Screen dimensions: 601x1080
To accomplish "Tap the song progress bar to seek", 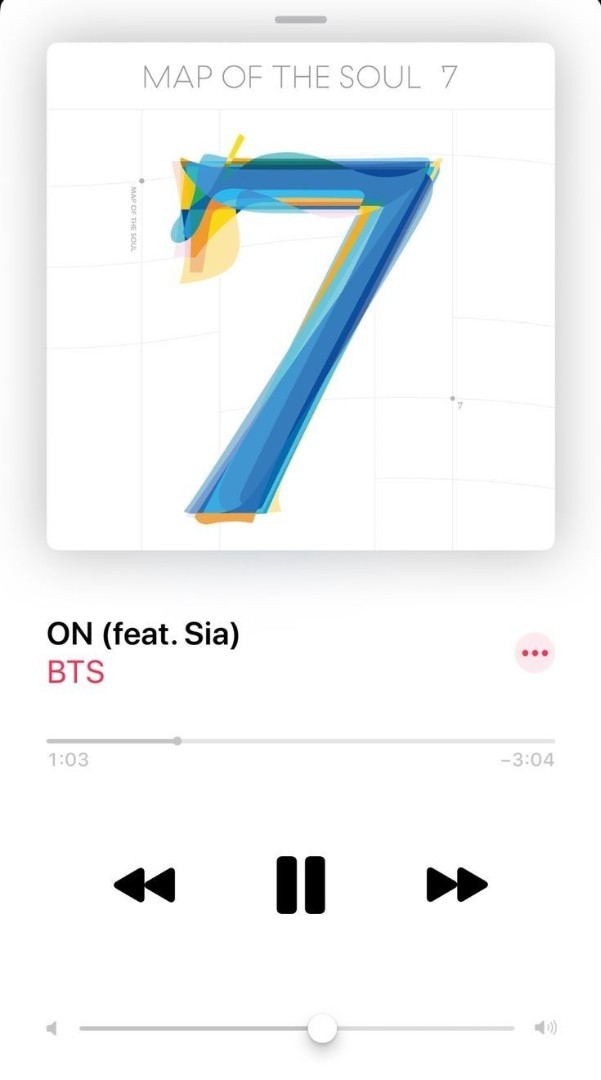I will tap(300, 741).
